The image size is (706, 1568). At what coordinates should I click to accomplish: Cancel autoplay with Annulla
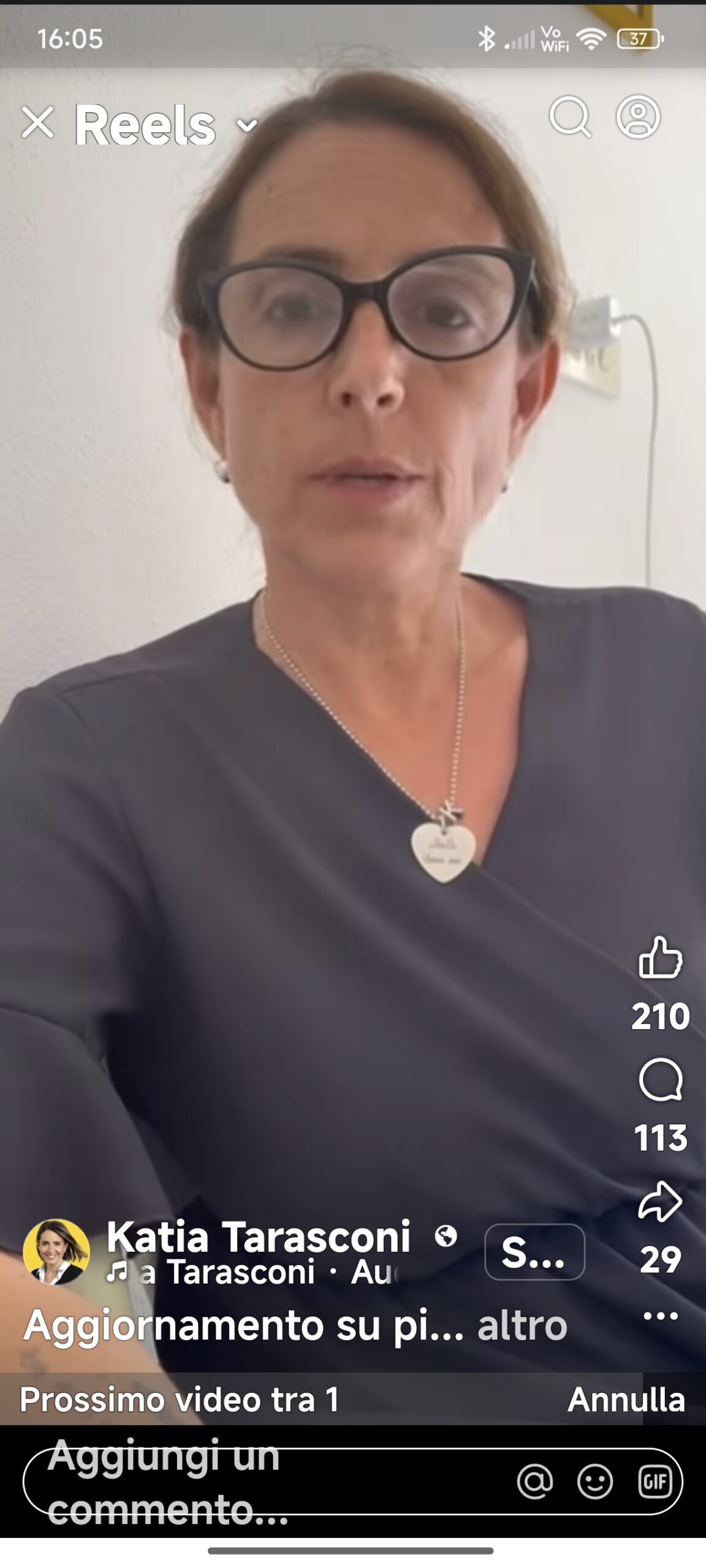626,1400
